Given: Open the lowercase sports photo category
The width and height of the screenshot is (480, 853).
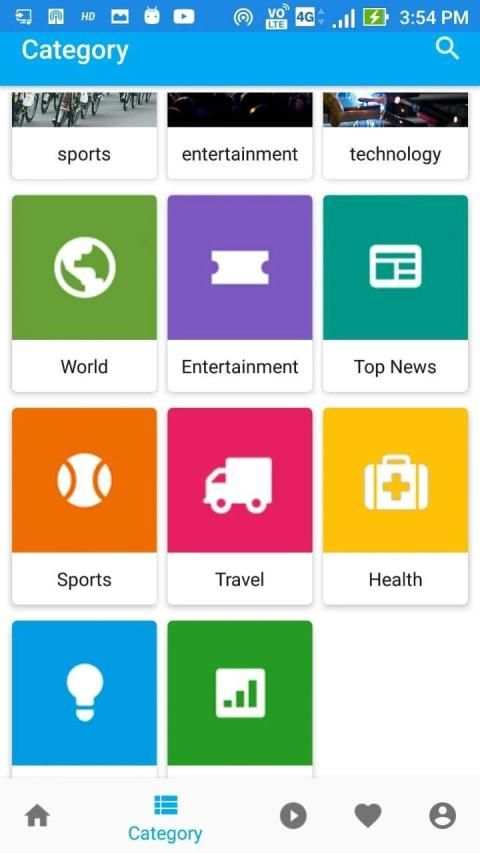Looking at the screenshot, I should pyautogui.click(x=84, y=135).
